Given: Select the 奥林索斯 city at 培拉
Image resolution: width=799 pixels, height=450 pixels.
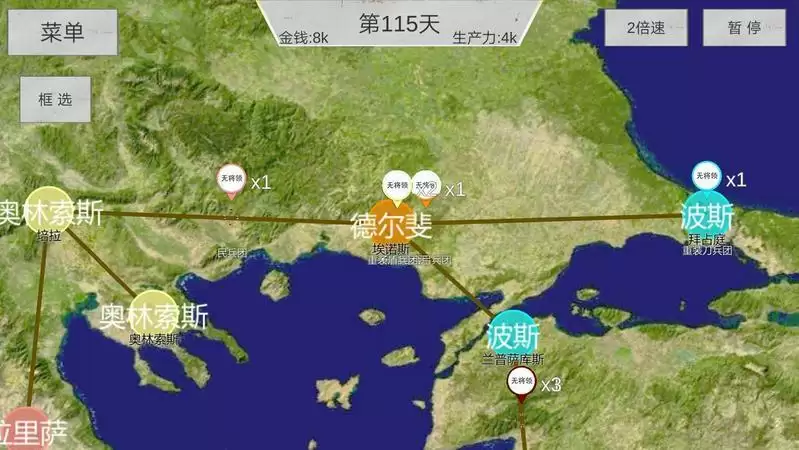Looking at the screenshot, I should coord(49,210).
